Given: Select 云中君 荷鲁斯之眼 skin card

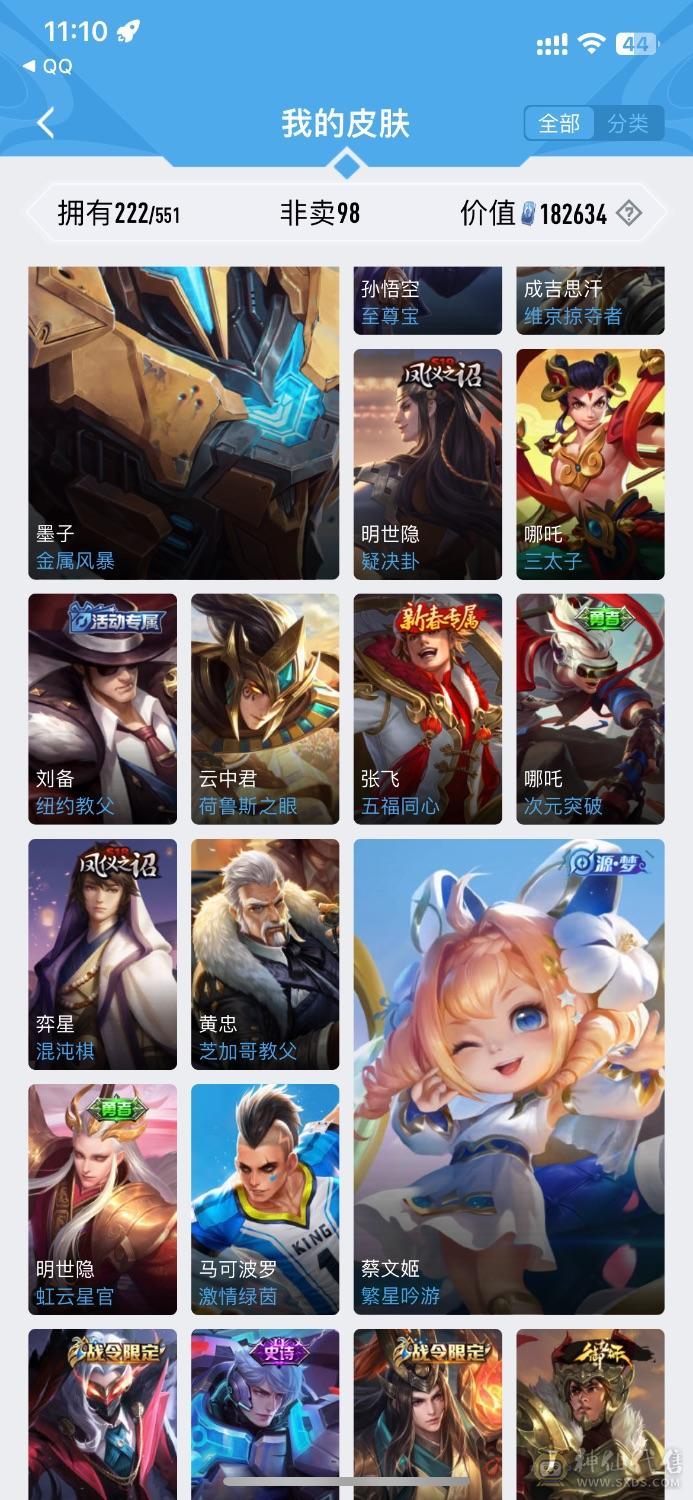Looking at the screenshot, I should (265, 708).
